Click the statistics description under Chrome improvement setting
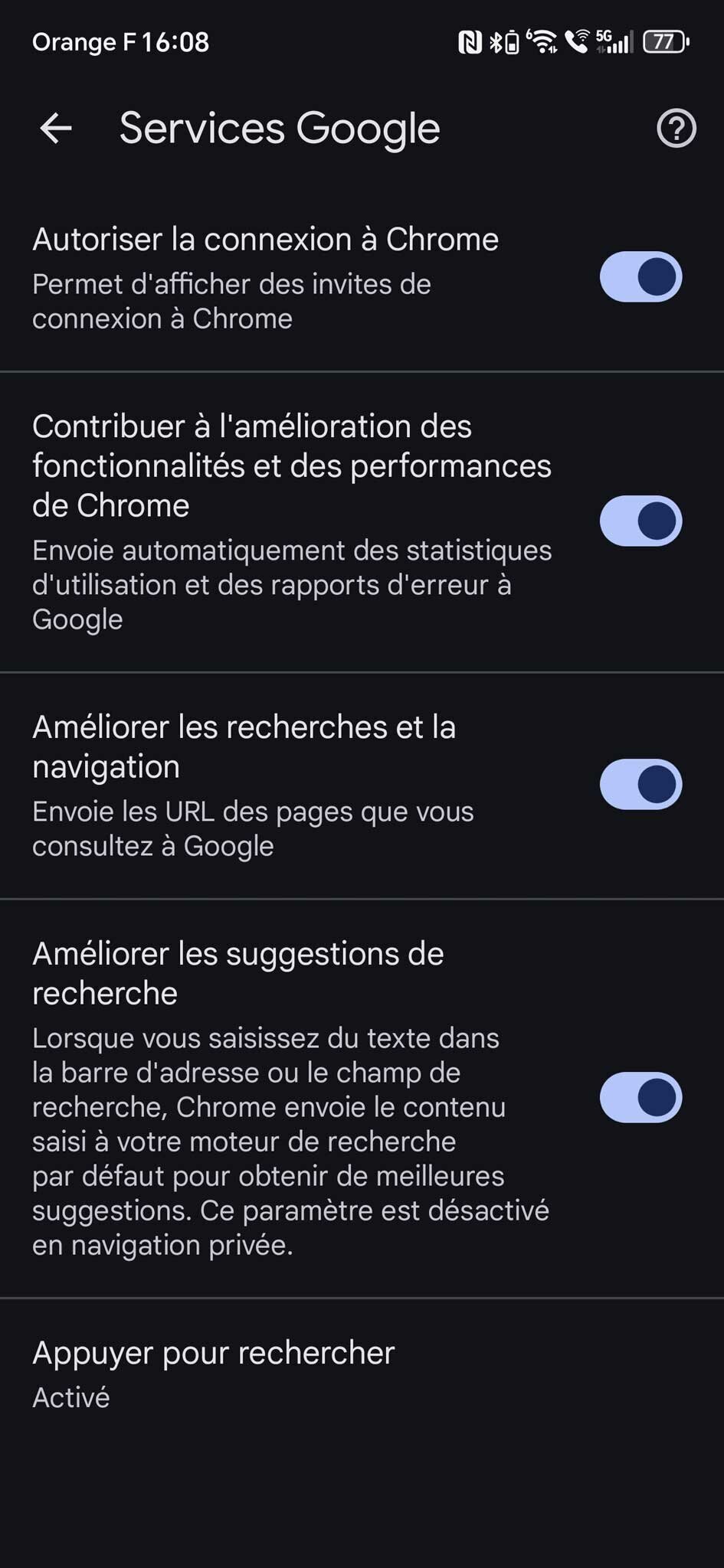The height and width of the screenshot is (1568, 724). point(291,584)
